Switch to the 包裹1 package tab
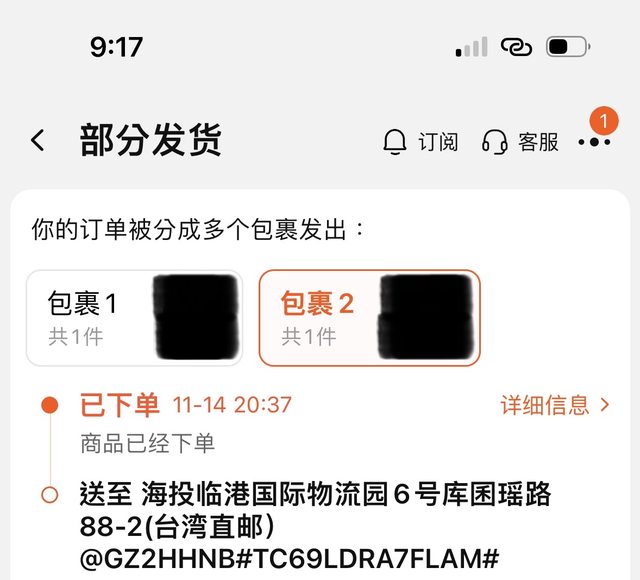Image resolution: width=640 pixels, height=580 pixels. (x=134, y=317)
